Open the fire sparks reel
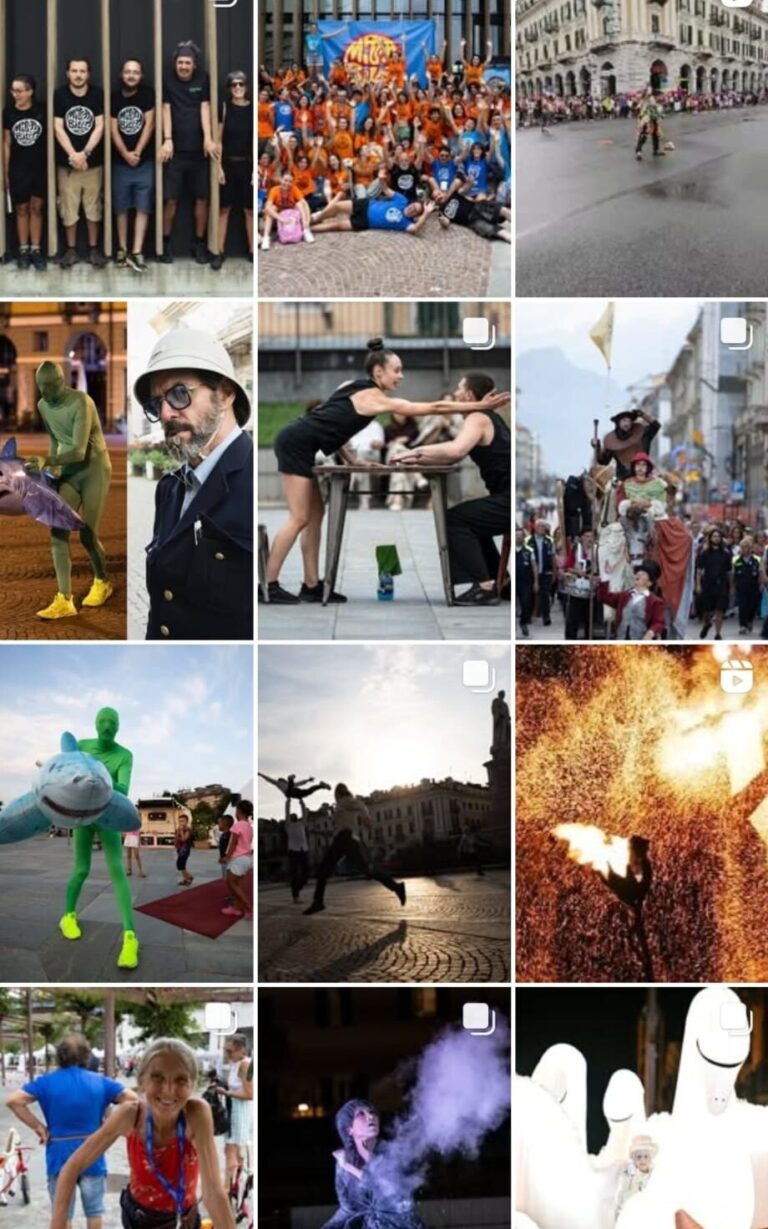This screenshot has height=1229, width=768. [x=642, y=812]
